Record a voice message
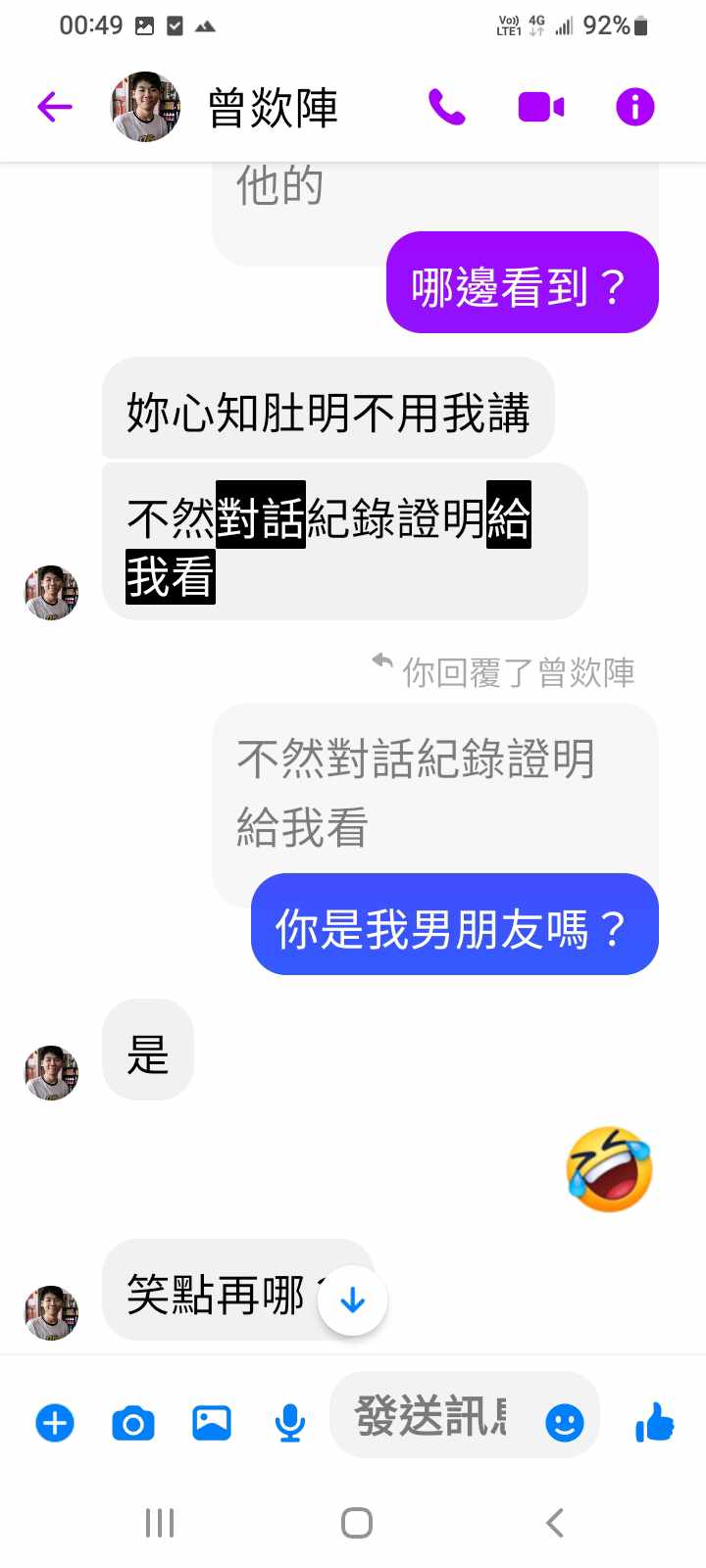This screenshot has width=706, height=1568. pyautogui.click(x=289, y=1423)
